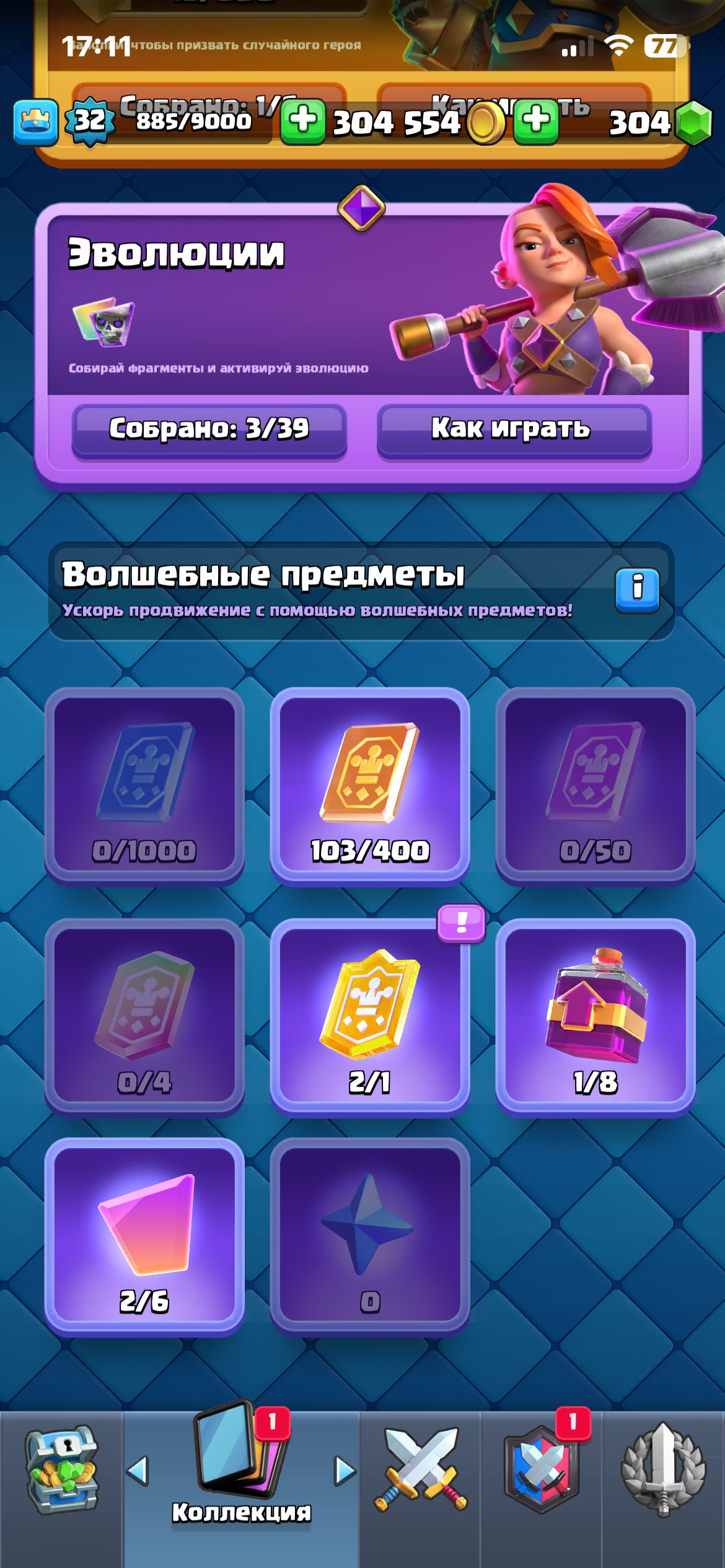The height and width of the screenshot is (1568, 725).
Task: Tap the right arrow beside Коллекция
Action: click(345, 1471)
